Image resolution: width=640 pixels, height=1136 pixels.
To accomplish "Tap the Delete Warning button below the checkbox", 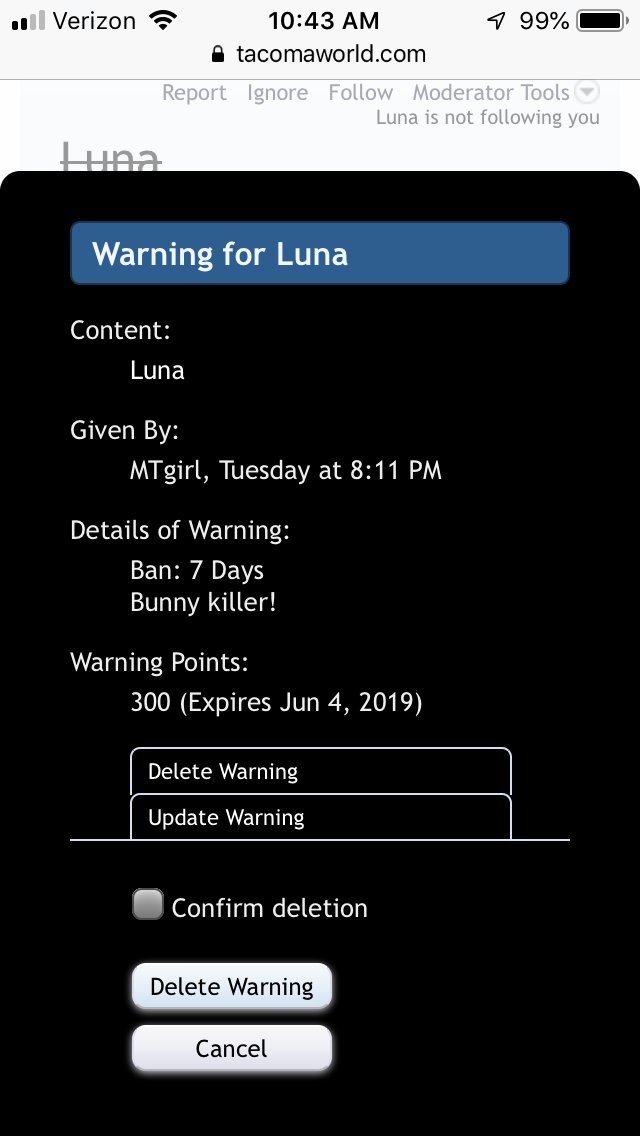I will coord(232,986).
